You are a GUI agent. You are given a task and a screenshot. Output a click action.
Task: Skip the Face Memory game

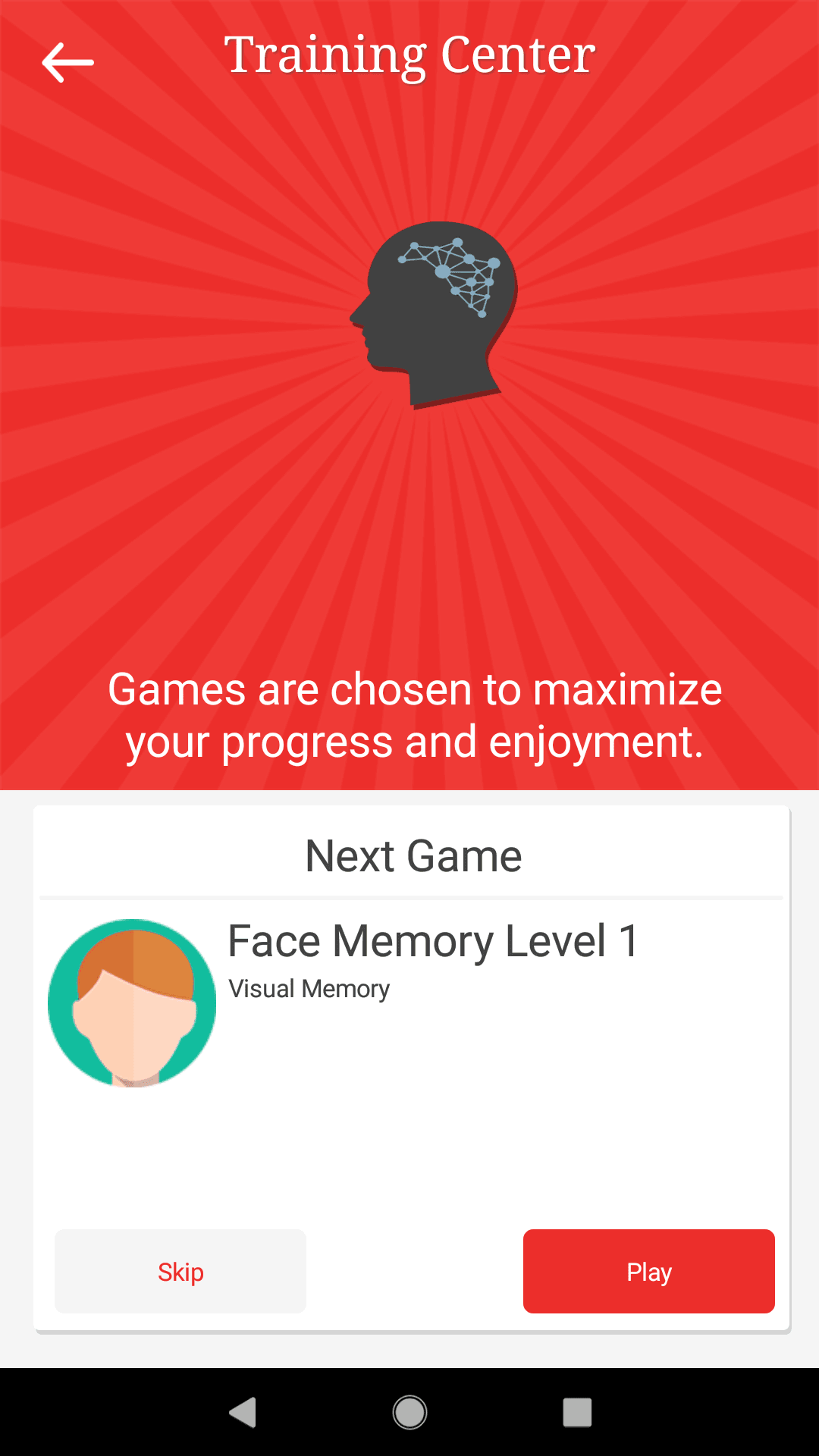pyautogui.click(x=180, y=1271)
